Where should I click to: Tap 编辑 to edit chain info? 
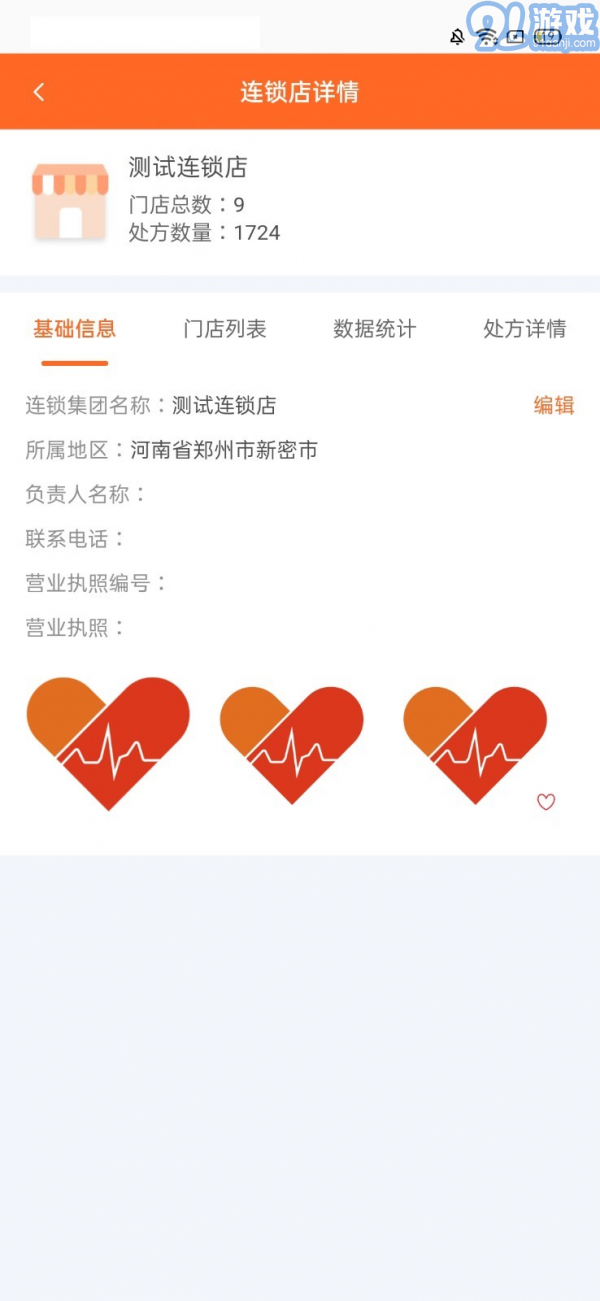click(554, 405)
